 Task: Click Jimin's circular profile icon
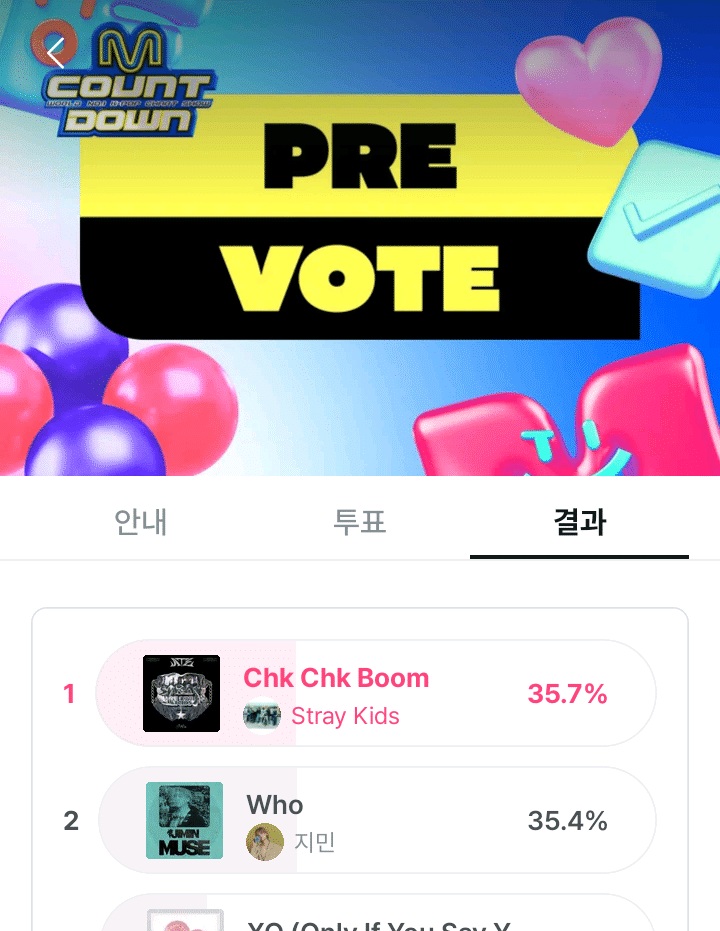262,842
